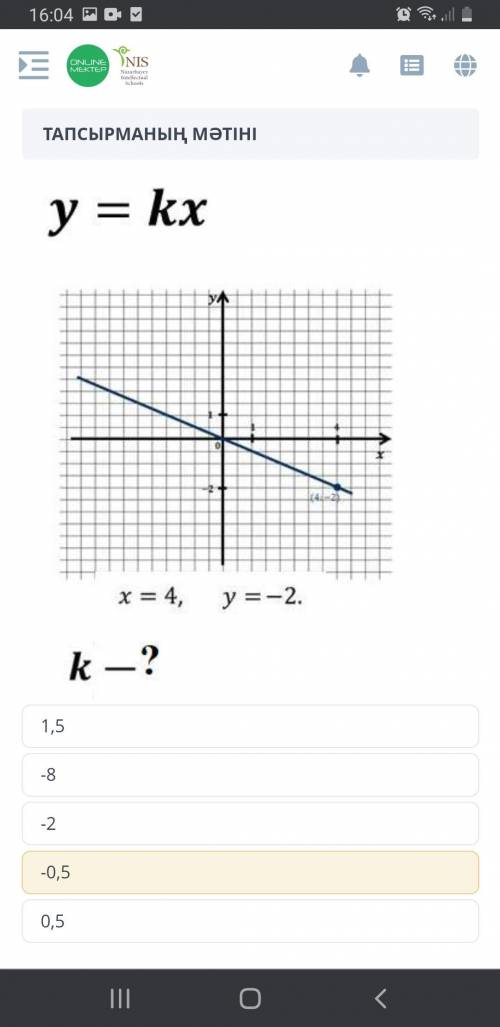Viewport: 500px width, 1027px height.
Task: Change language with the globe icon
Action: pos(465,65)
